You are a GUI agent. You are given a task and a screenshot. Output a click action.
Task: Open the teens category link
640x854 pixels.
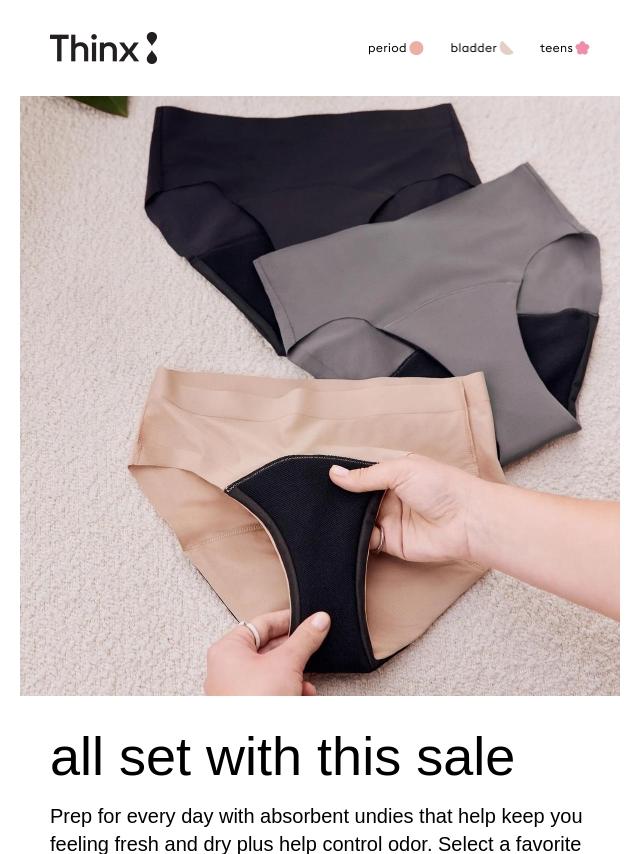[x=564, y=48]
